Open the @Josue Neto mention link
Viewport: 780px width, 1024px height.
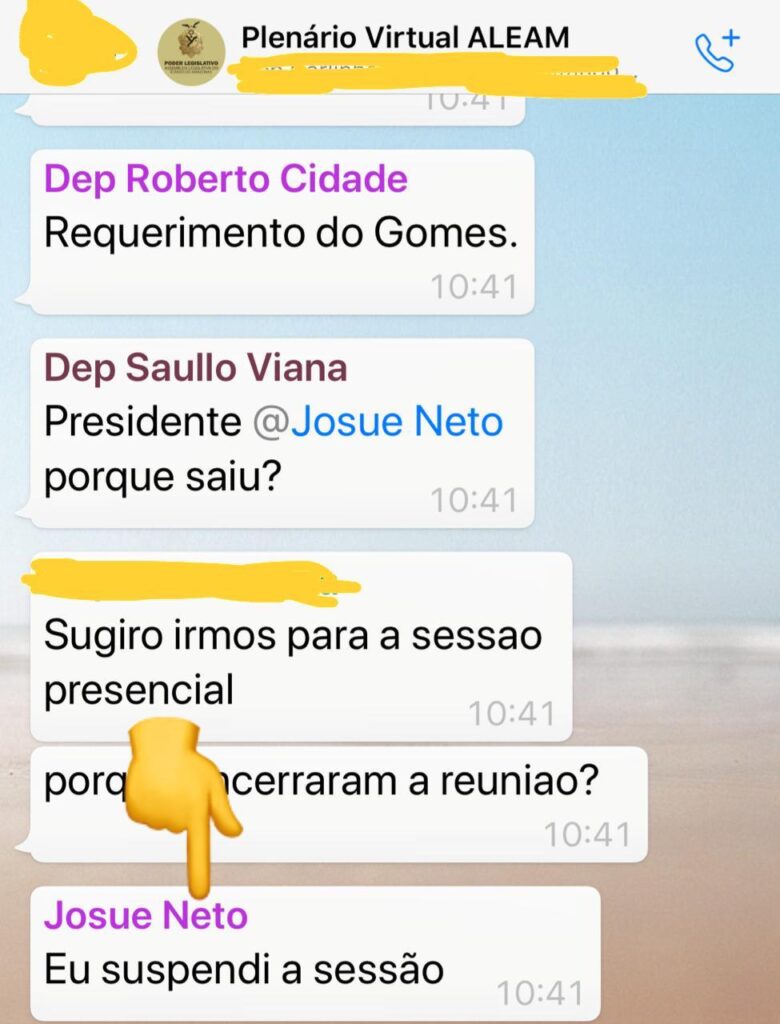pyautogui.click(x=377, y=422)
